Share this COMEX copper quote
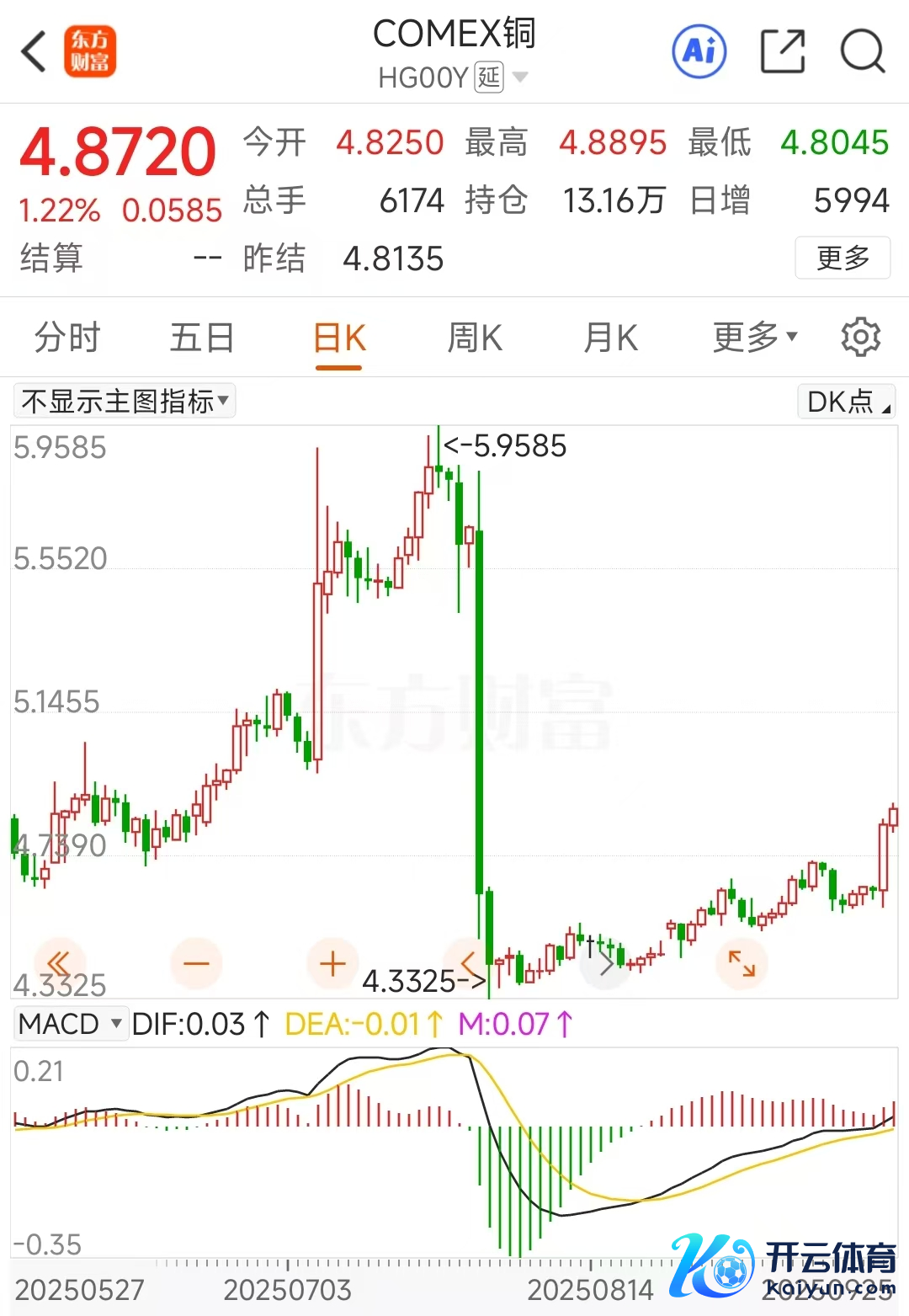Image resolution: width=909 pixels, height=1316 pixels. tap(782, 52)
